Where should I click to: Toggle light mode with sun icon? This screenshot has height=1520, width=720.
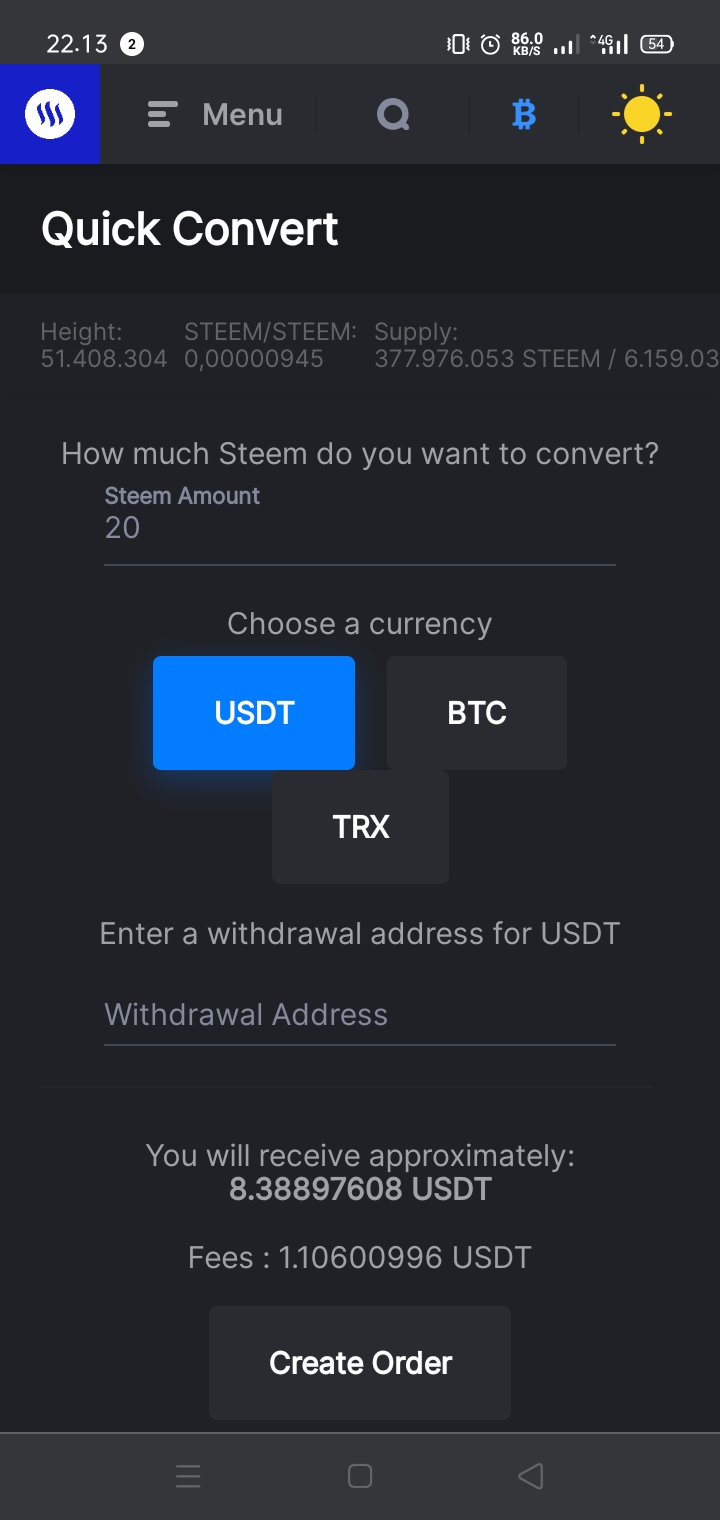pos(641,115)
